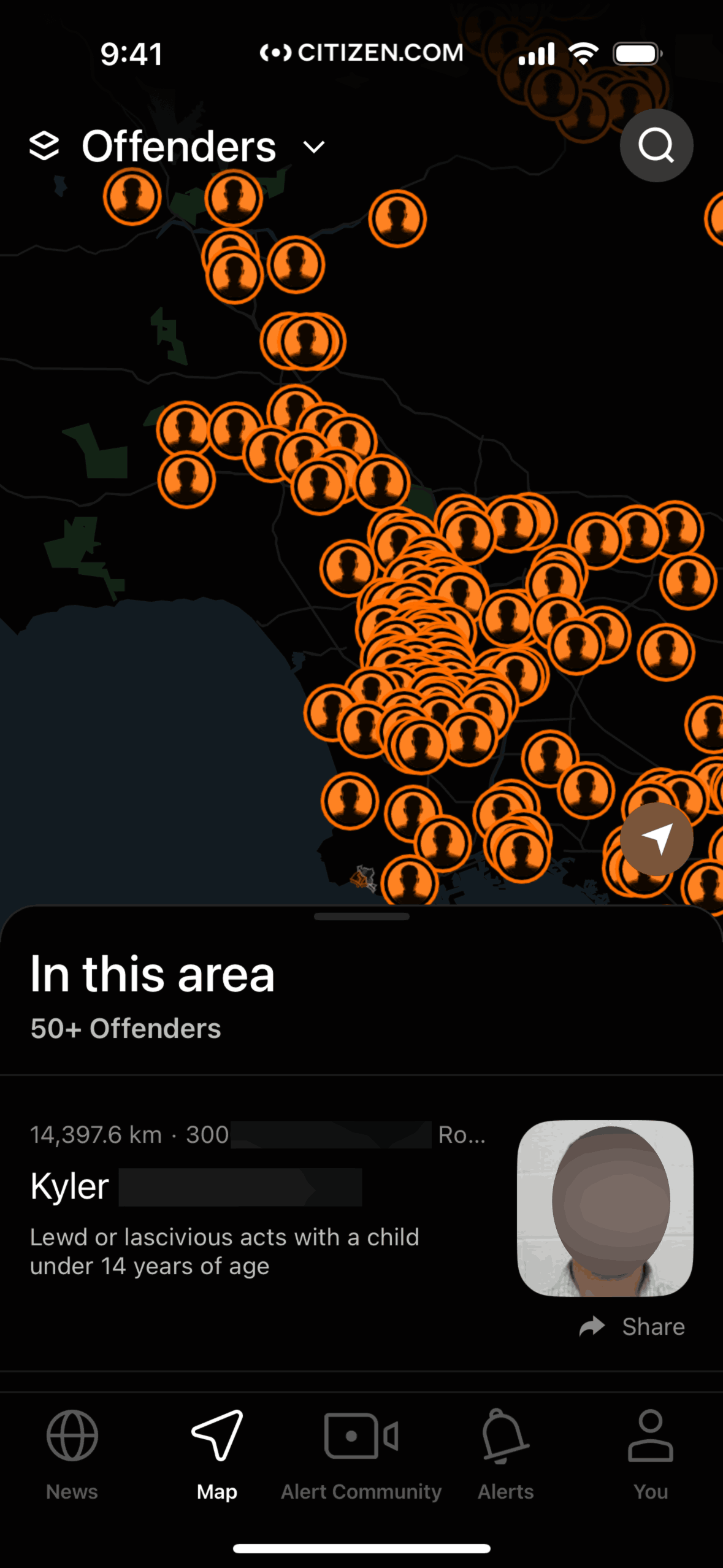Screen dimensions: 723x1568
Task: Expand the Offenders layer dropdown
Action: [x=314, y=147]
